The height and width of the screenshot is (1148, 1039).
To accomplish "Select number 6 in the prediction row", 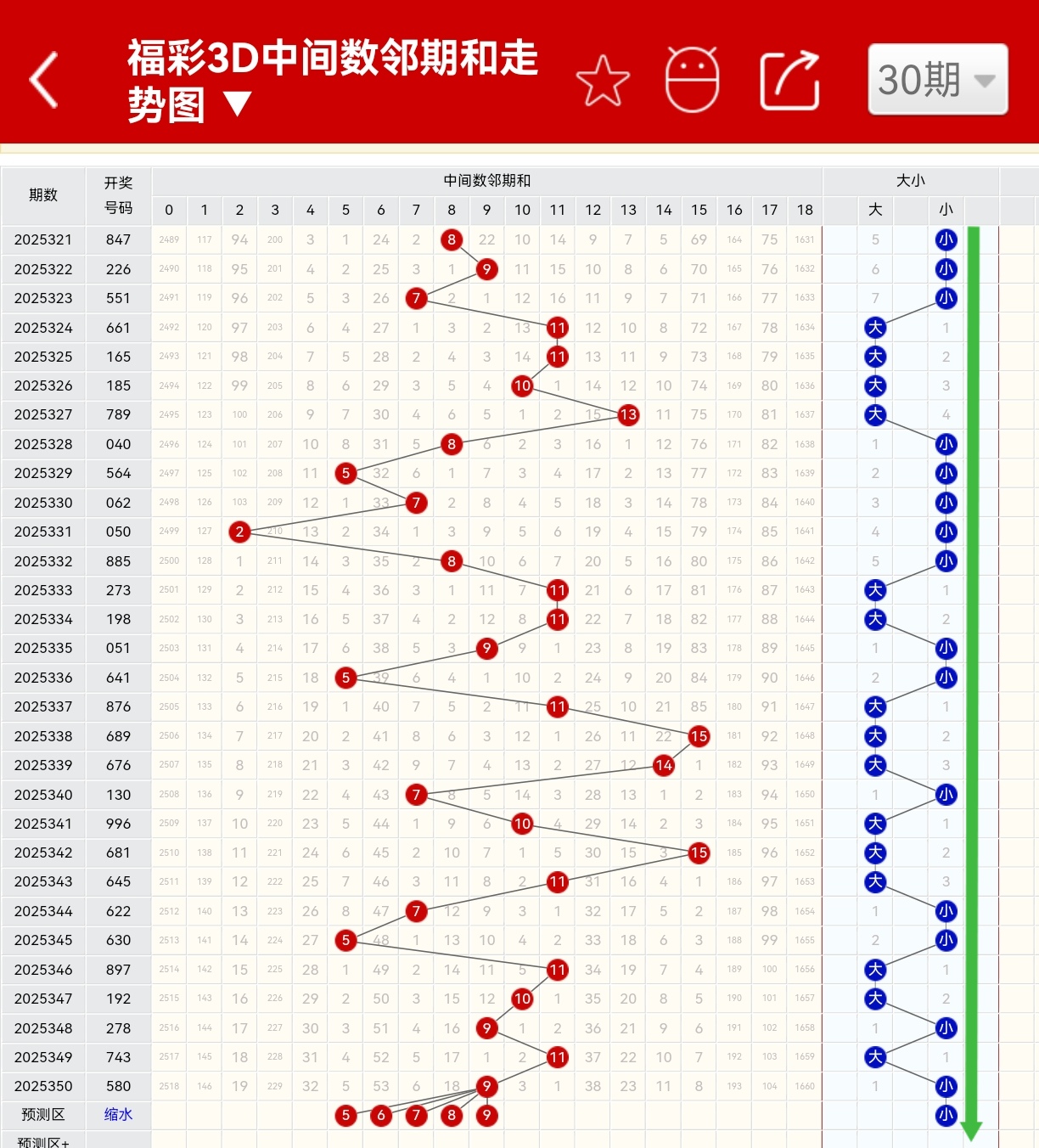I will pyautogui.click(x=381, y=1115).
